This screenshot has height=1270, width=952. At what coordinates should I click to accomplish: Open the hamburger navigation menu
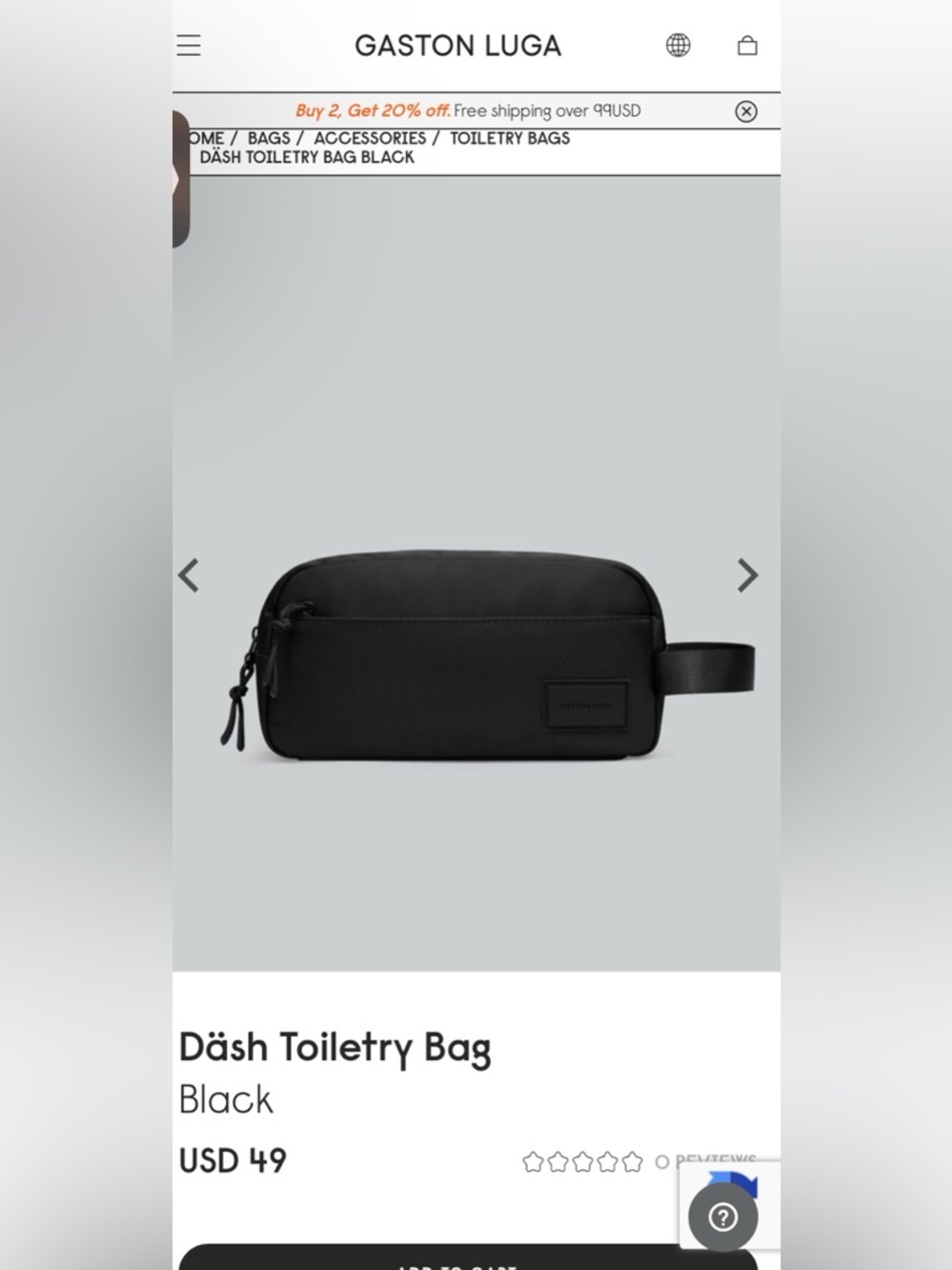tap(188, 45)
